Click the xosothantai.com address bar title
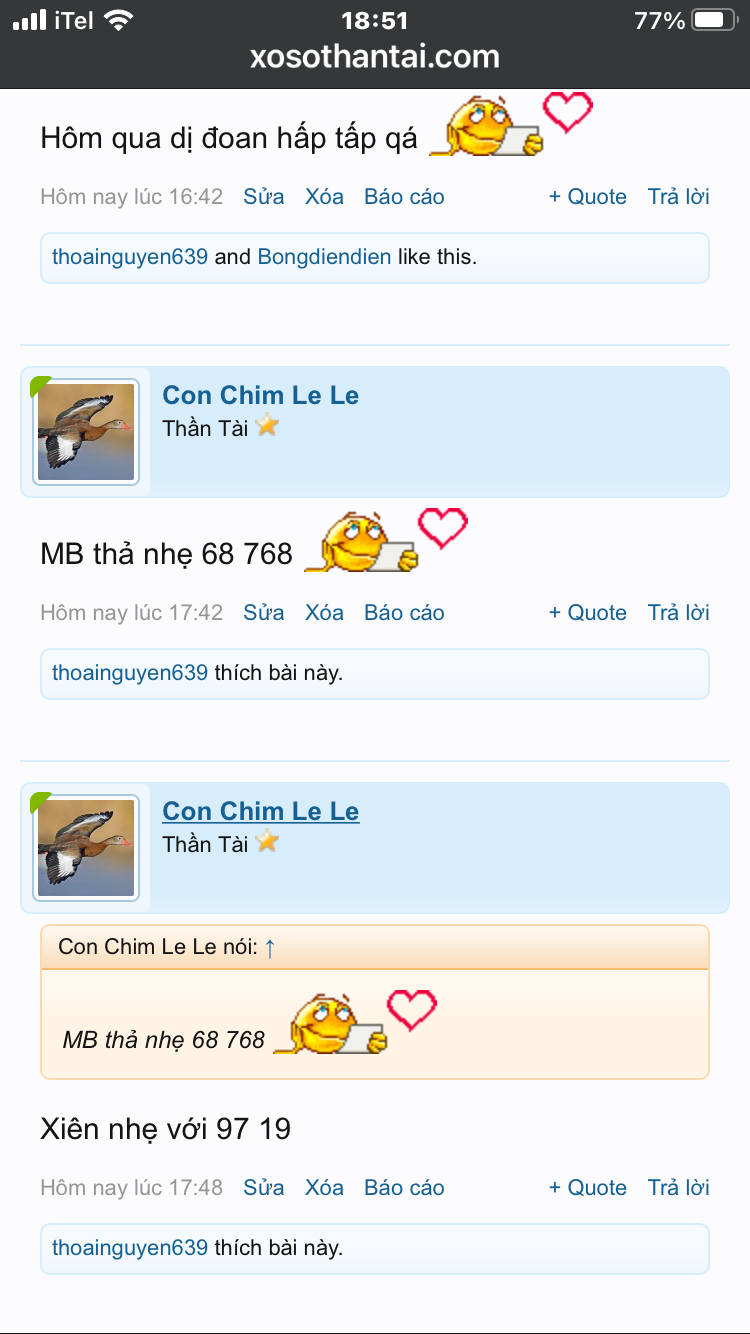Viewport: 750px width, 1334px height. 375,57
